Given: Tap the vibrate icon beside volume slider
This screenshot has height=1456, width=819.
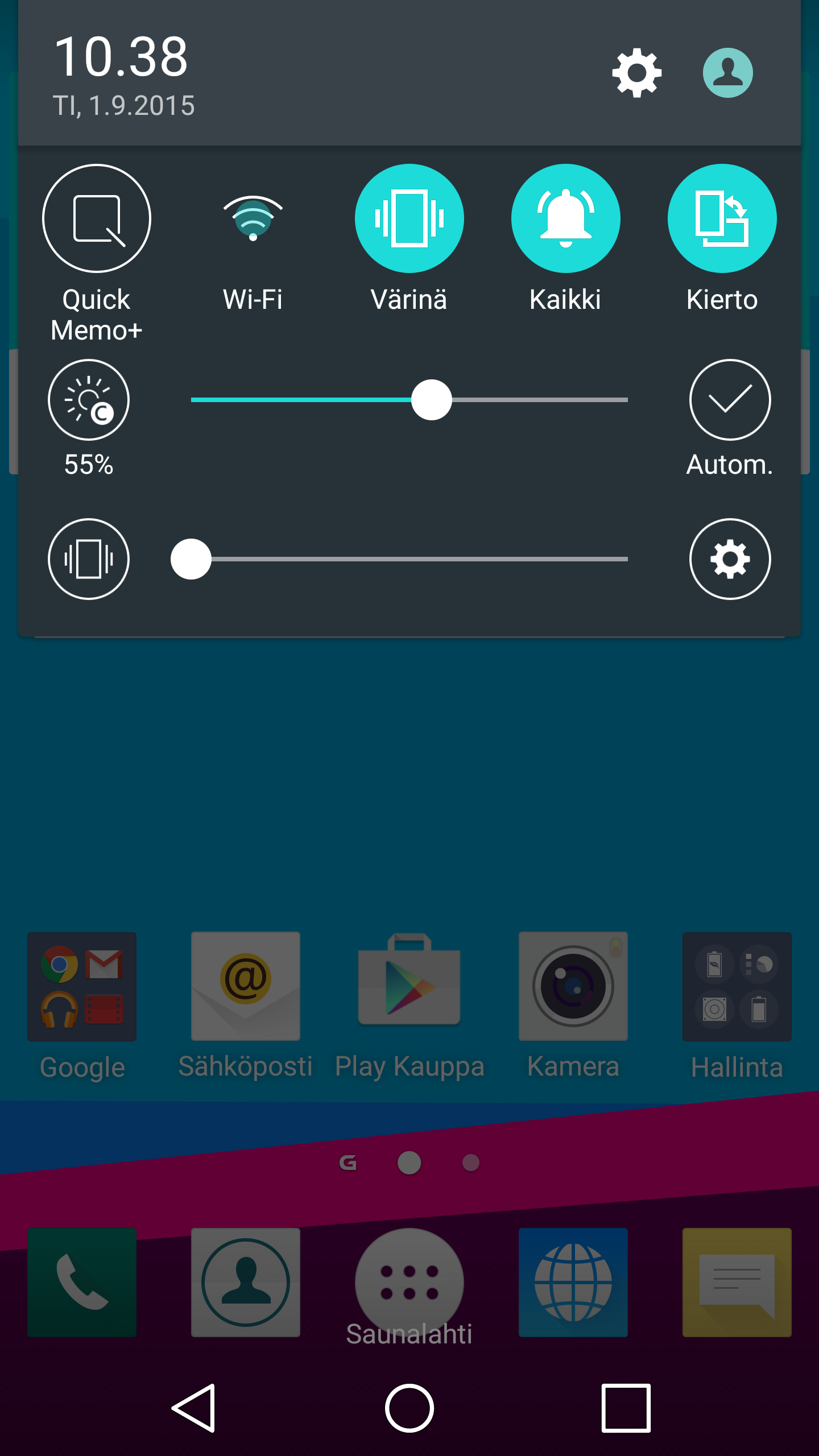Looking at the screenshot, I should tap(89, 559).
